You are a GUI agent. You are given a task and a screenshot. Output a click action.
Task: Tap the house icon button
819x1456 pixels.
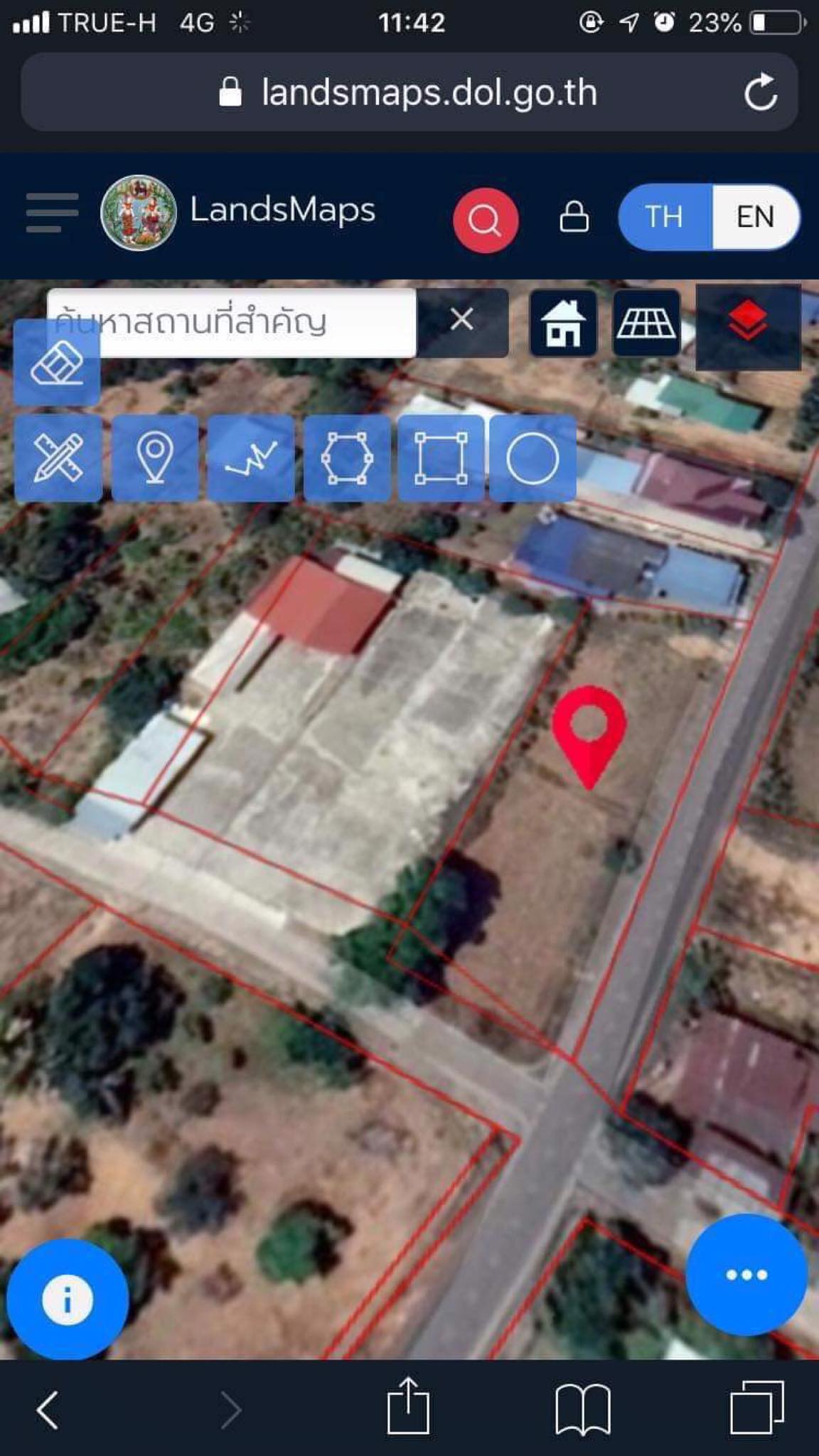pos(563,323)
